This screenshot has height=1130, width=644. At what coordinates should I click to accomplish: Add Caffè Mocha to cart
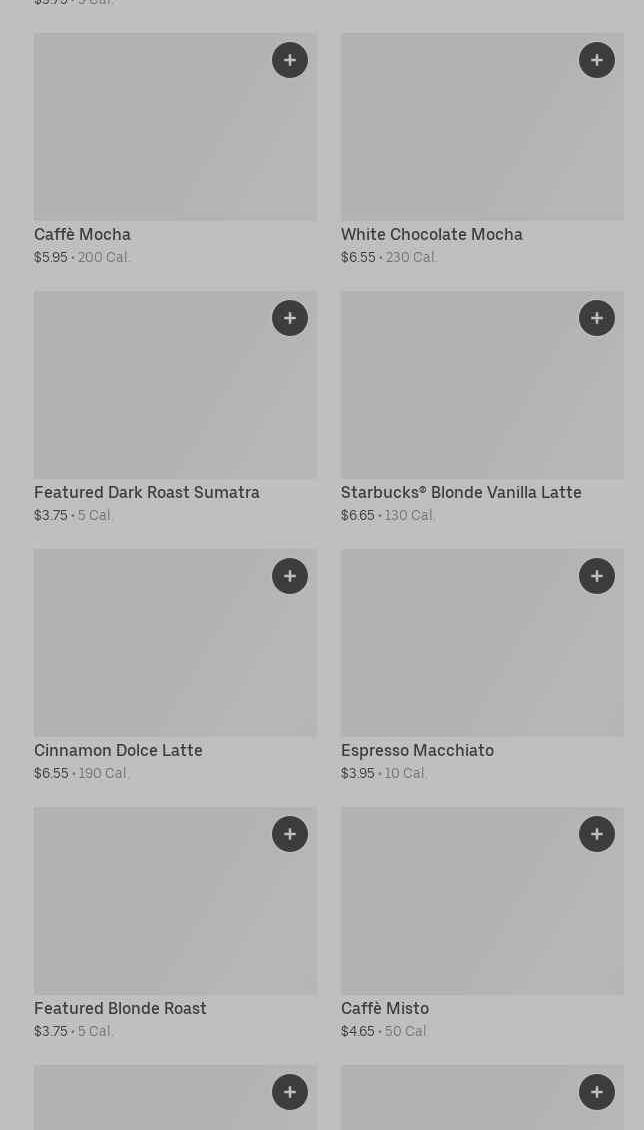click(290, 60)
